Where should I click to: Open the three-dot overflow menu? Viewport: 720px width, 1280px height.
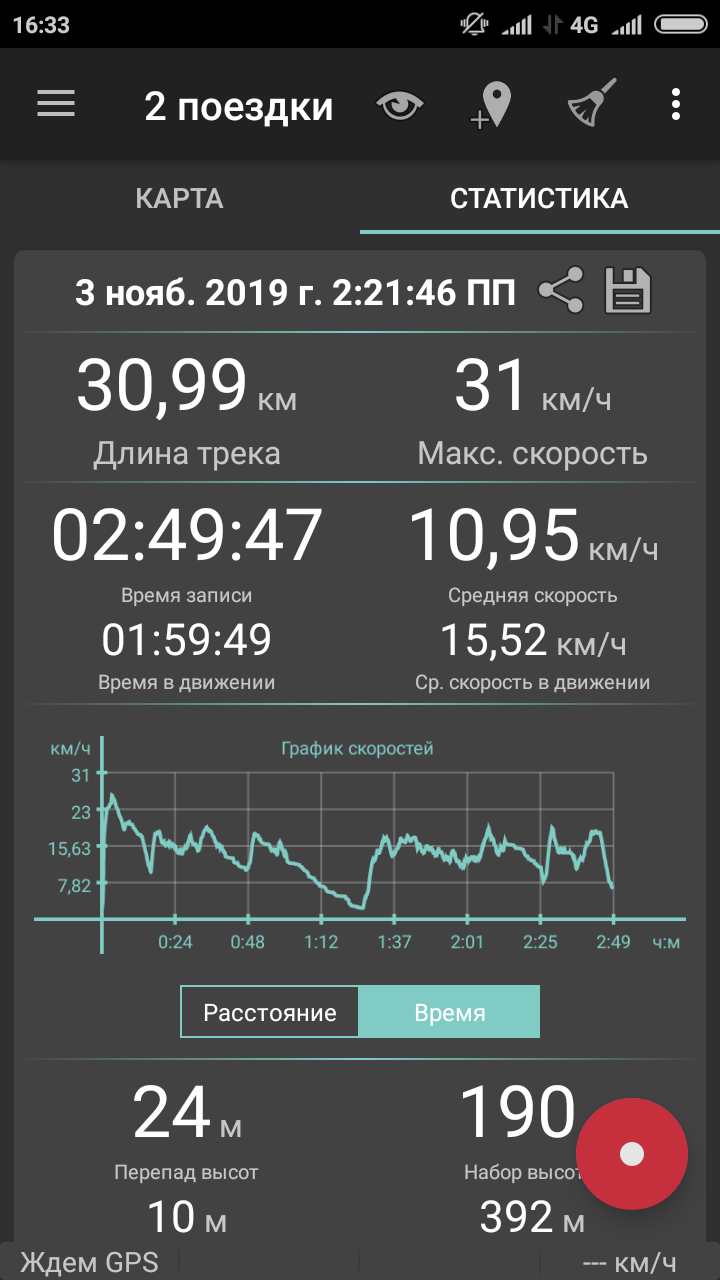[x=677, y=104]
